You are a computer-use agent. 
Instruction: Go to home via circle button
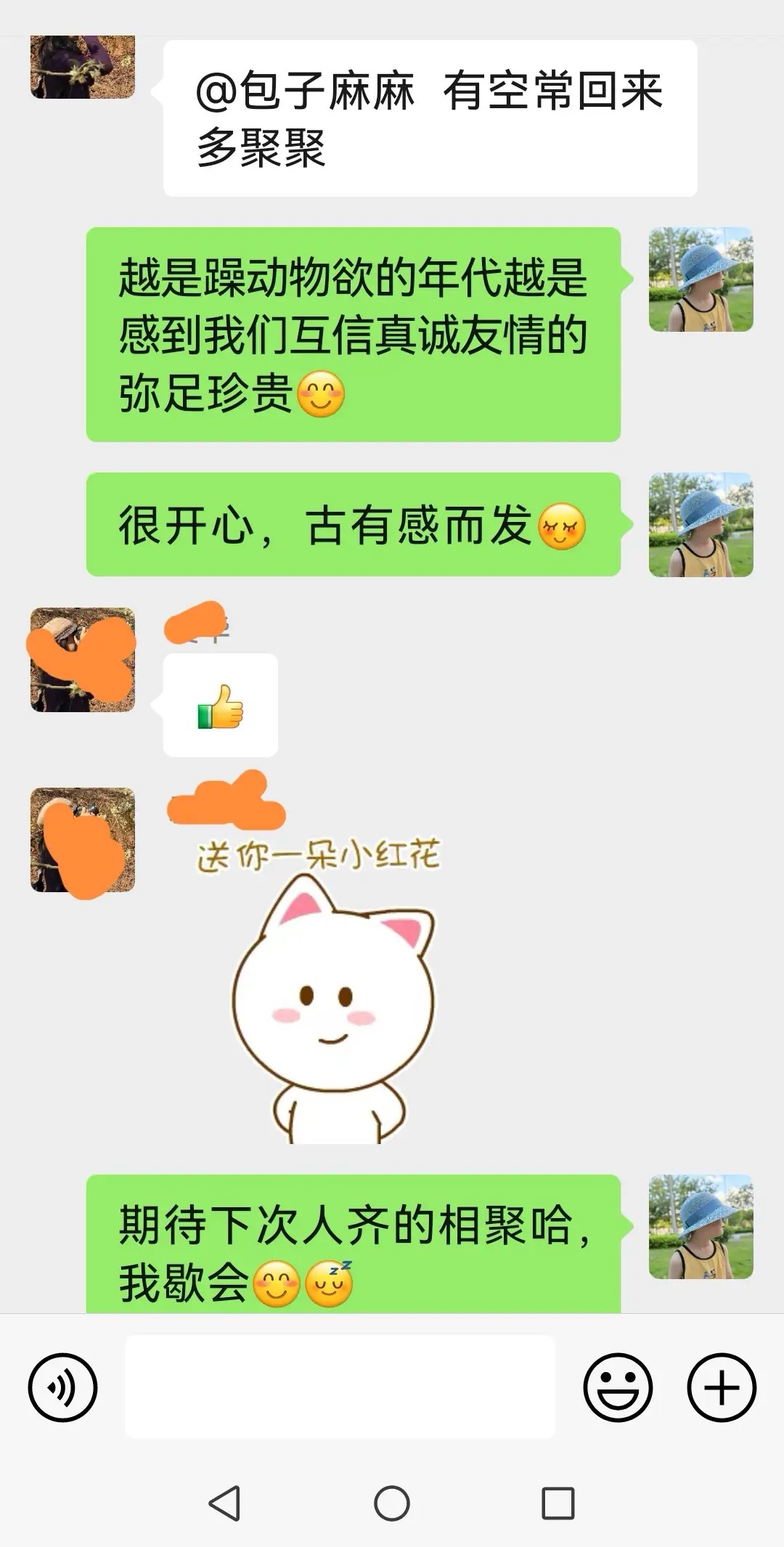pos(392,1503)
